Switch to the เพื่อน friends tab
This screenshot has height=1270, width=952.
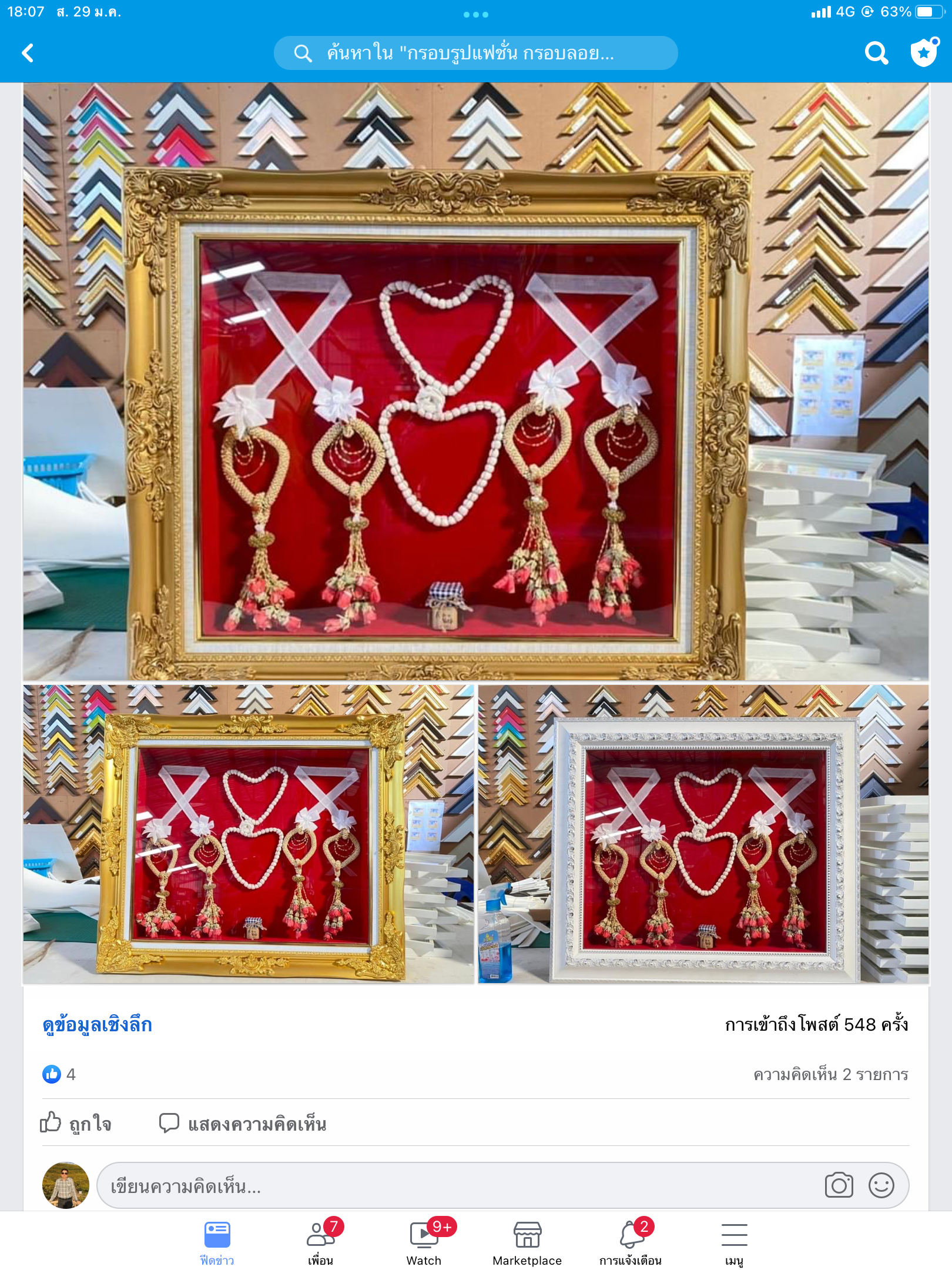(321, 1242)
